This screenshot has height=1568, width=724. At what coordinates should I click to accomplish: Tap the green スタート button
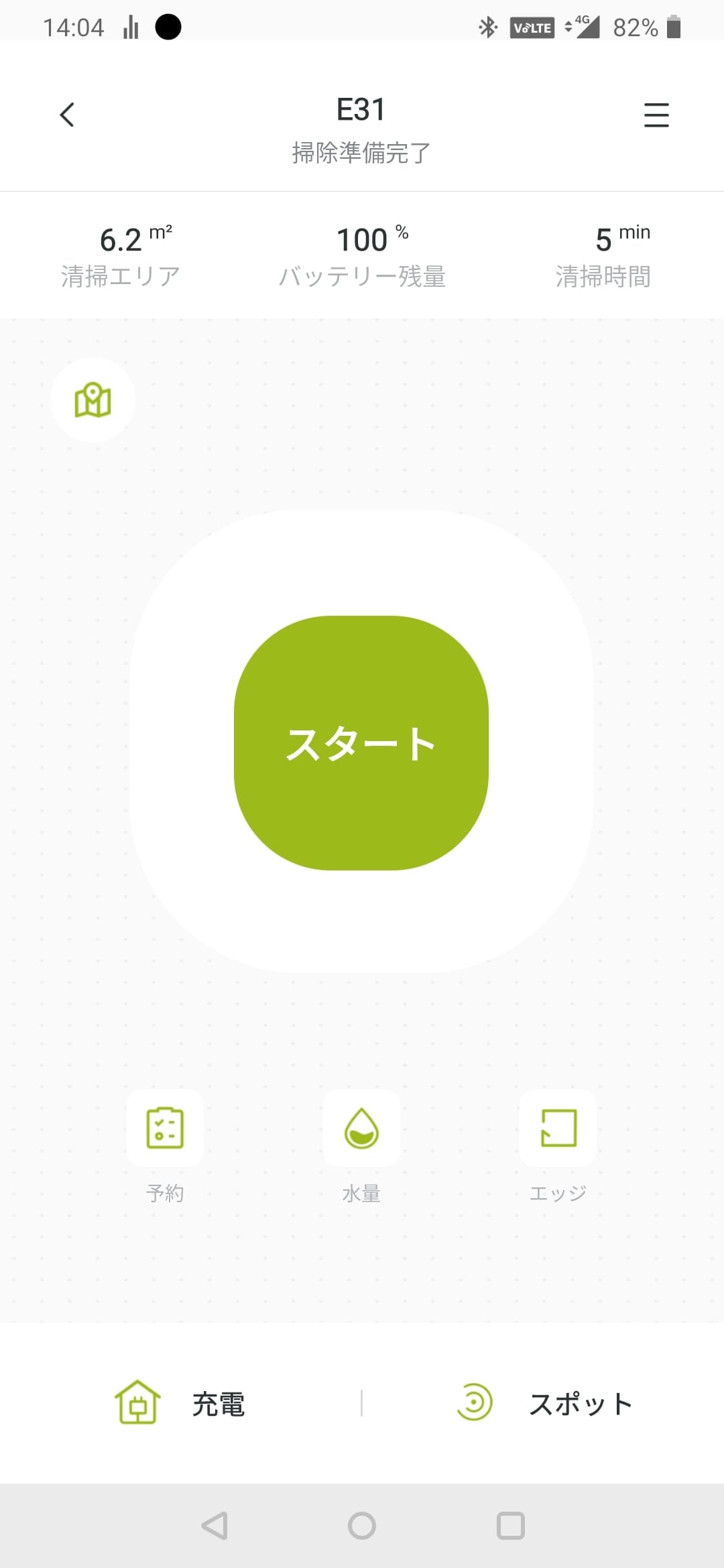[x=361, y=742]
